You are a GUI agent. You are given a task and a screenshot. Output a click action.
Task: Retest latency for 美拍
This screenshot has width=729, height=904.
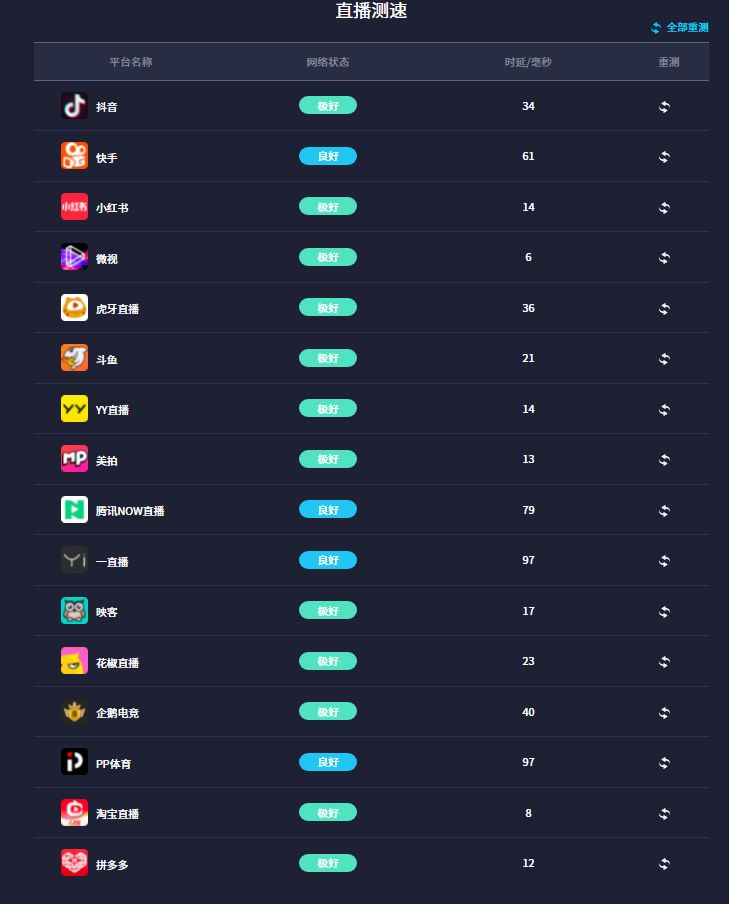(x=664, y=460)
